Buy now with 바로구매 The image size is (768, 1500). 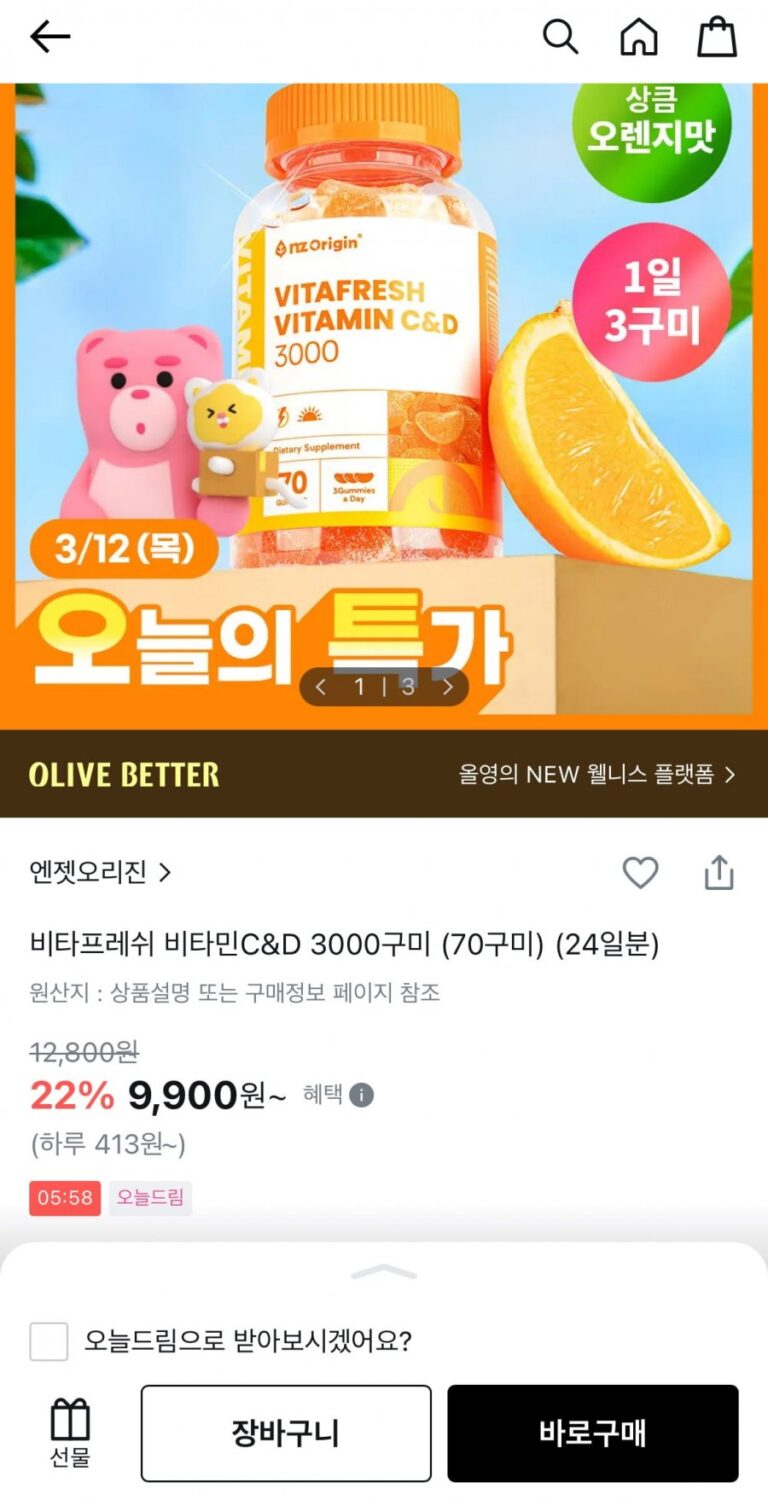coord(592,1433)
